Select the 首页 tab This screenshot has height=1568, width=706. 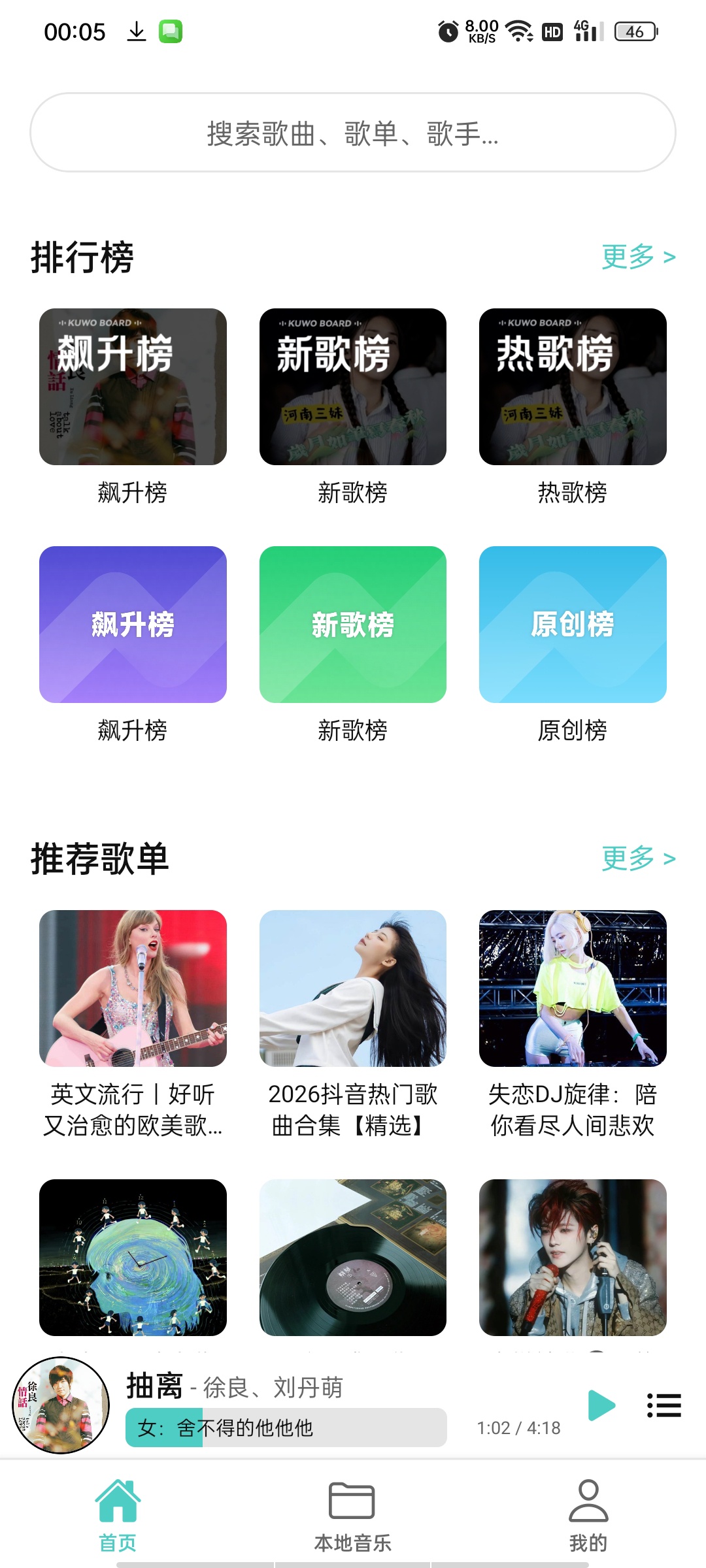click(x=118, y=1516)
